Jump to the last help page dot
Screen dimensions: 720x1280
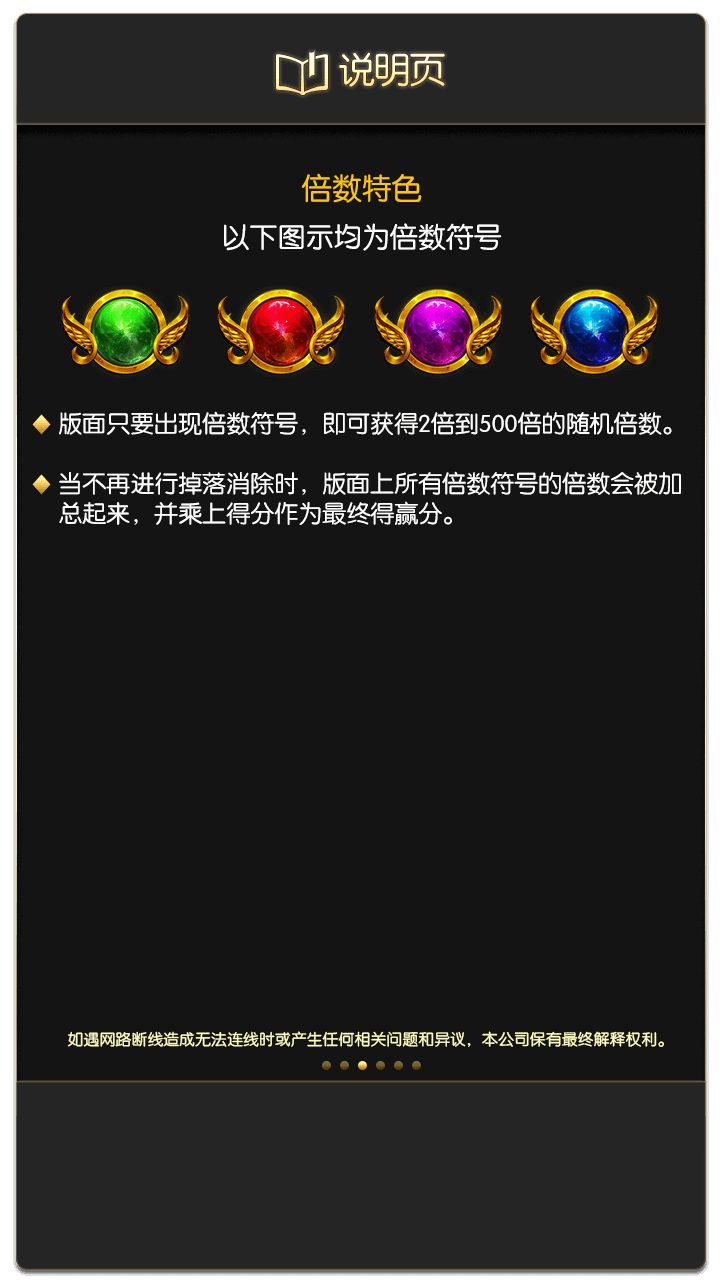416,1065
